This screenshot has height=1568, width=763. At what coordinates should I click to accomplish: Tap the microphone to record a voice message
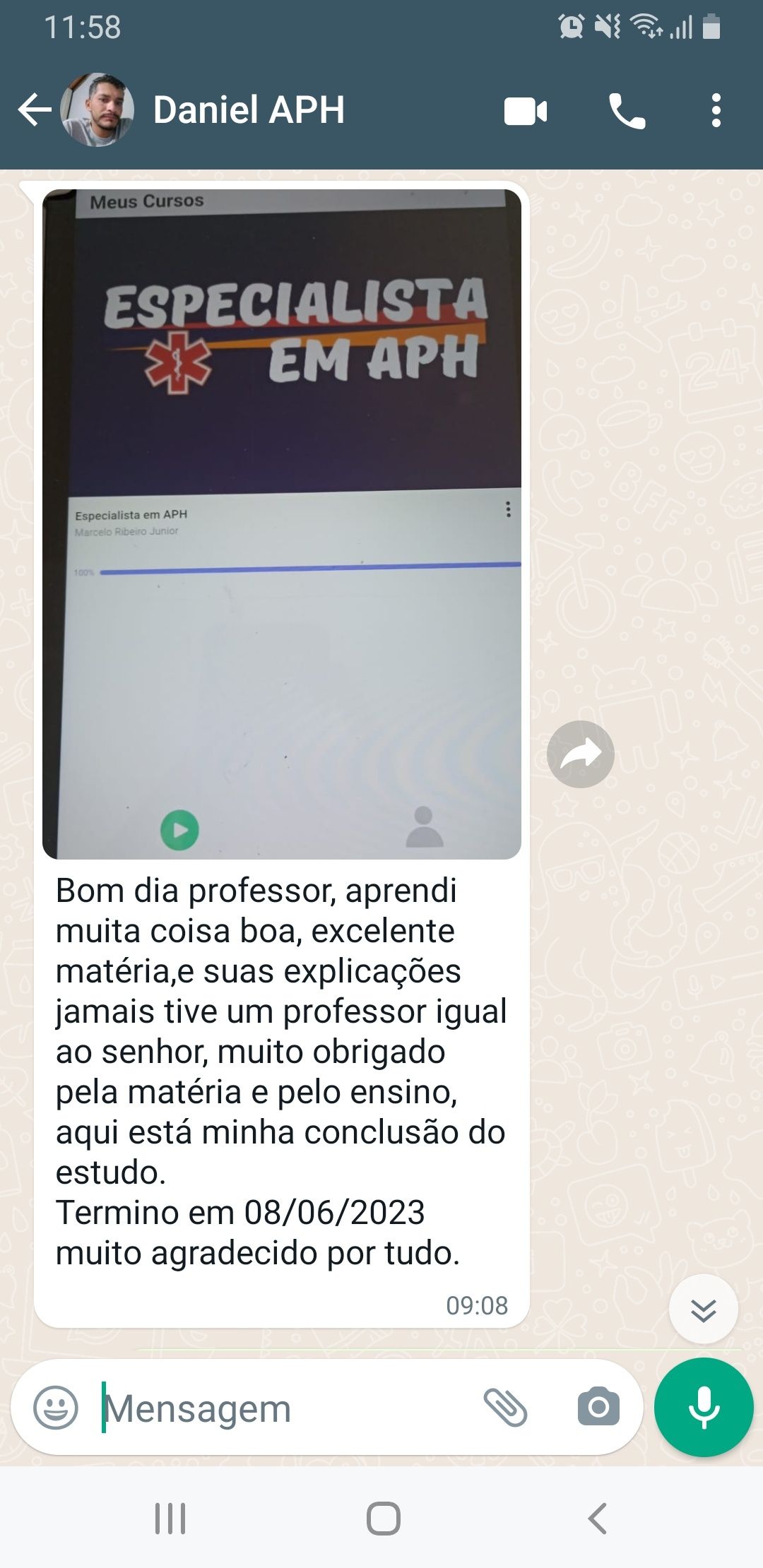[704, 1407]
